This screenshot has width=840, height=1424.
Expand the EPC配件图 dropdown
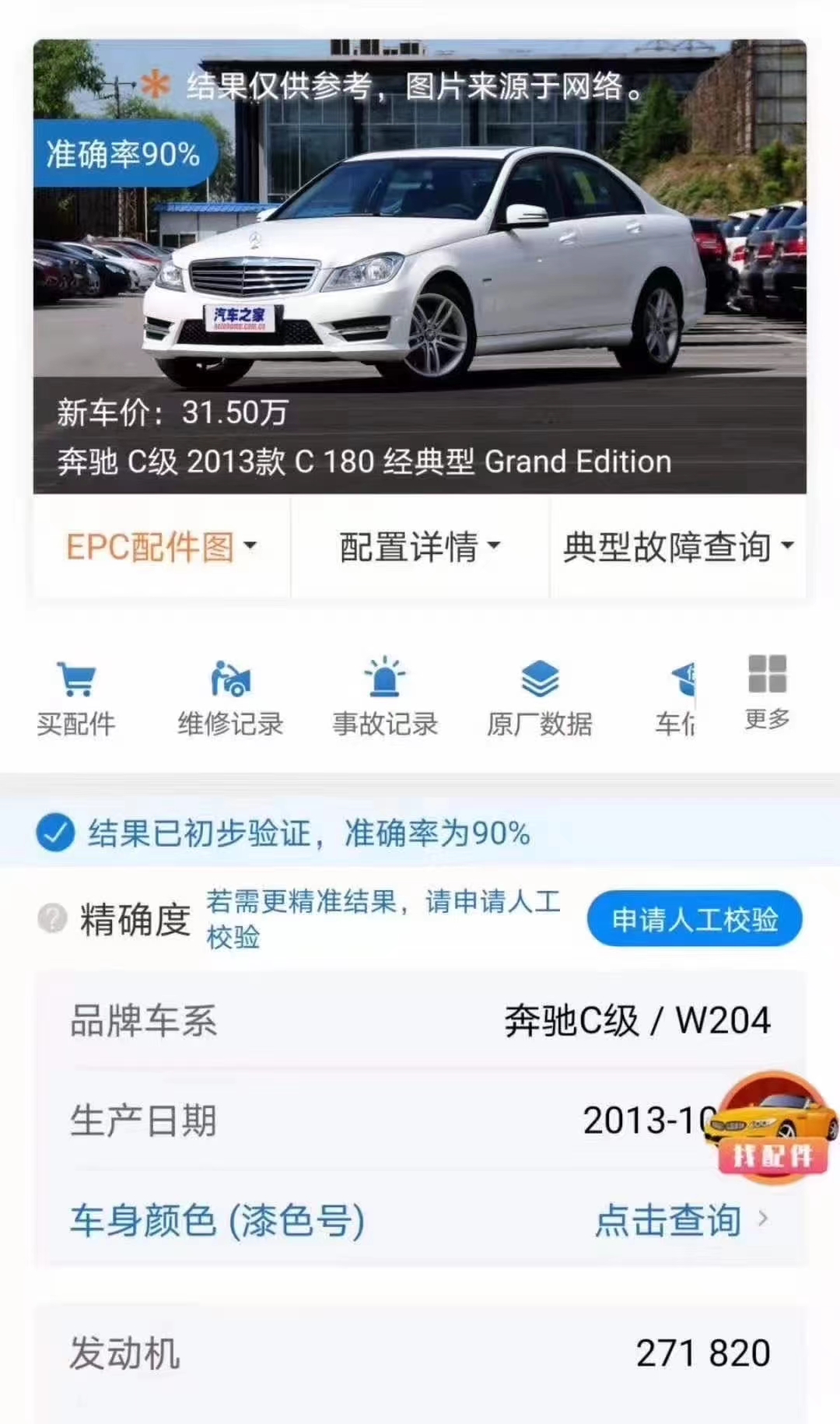pos(161,547)
